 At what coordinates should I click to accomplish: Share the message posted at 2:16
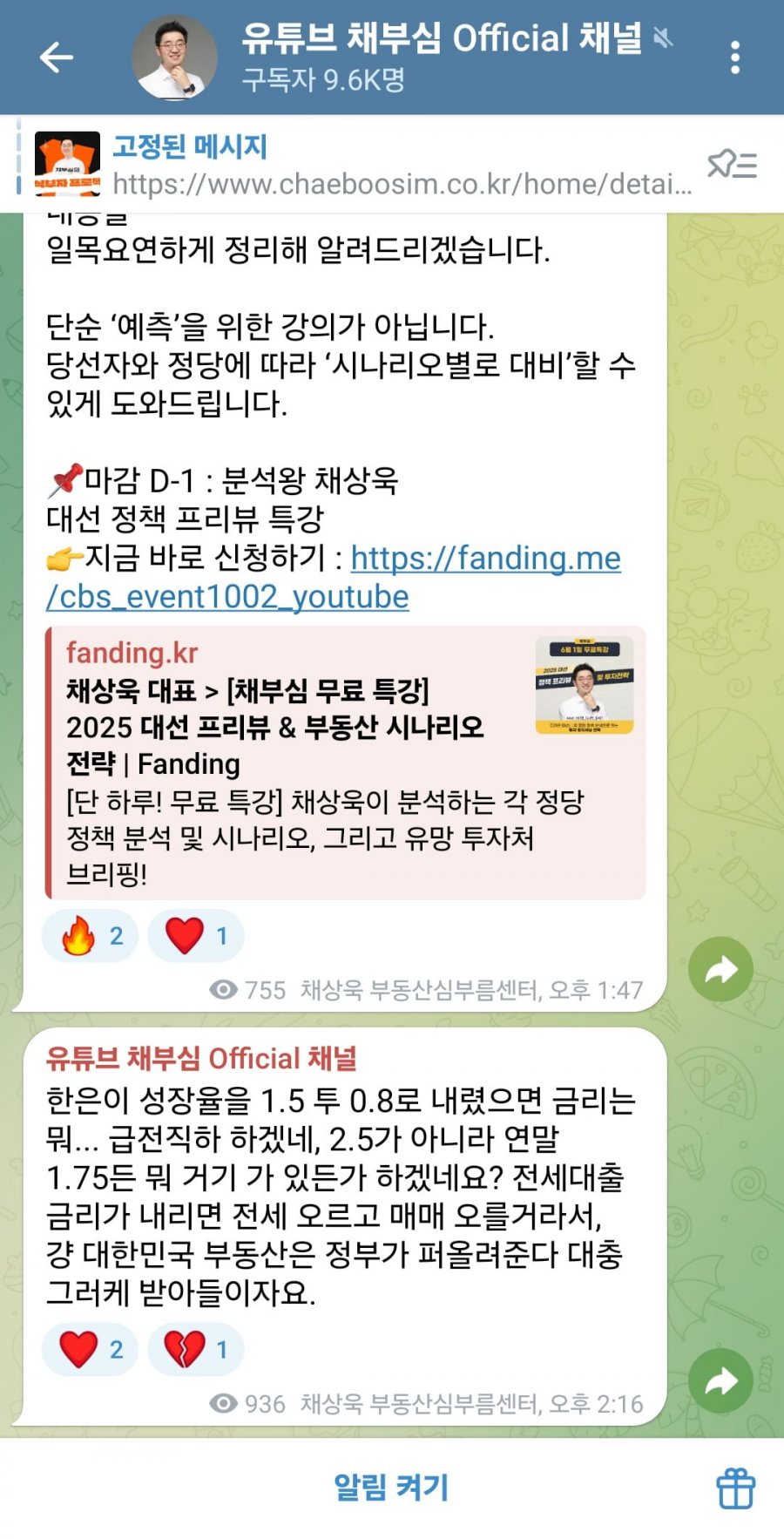tap(720, 1381)
